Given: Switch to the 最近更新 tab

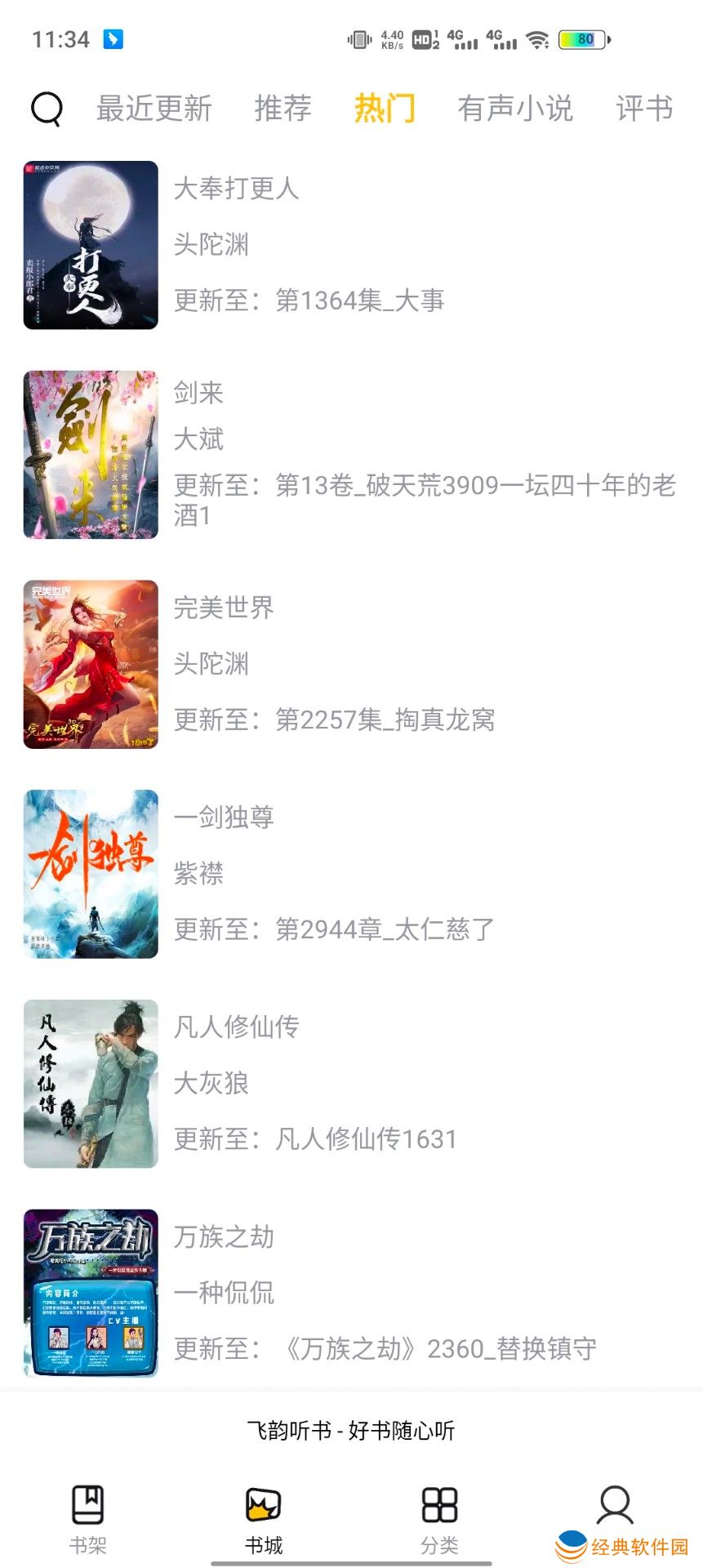Looking at the screenshot, I should (154, 109).
